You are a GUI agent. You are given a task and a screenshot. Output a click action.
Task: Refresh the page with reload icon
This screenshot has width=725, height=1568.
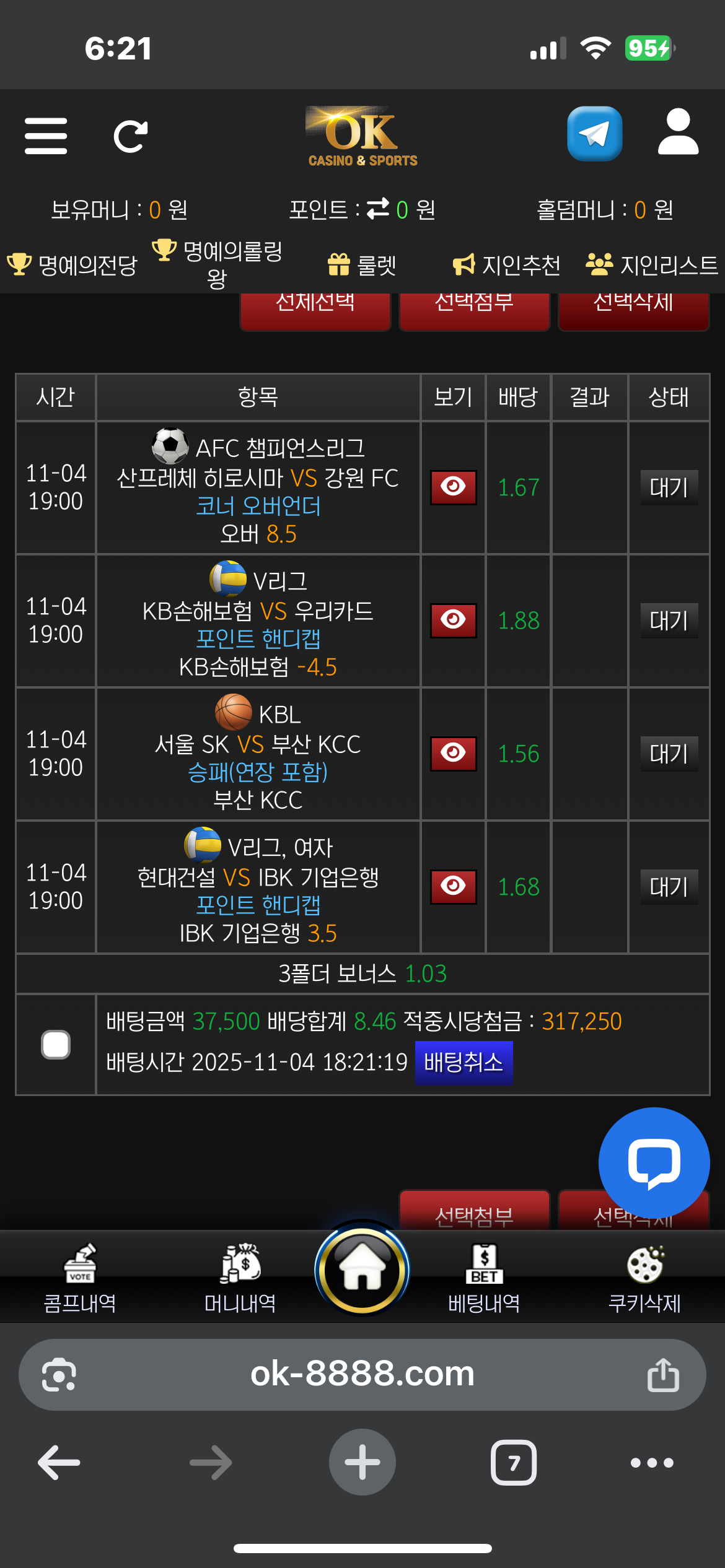click(x=131, y=136)
